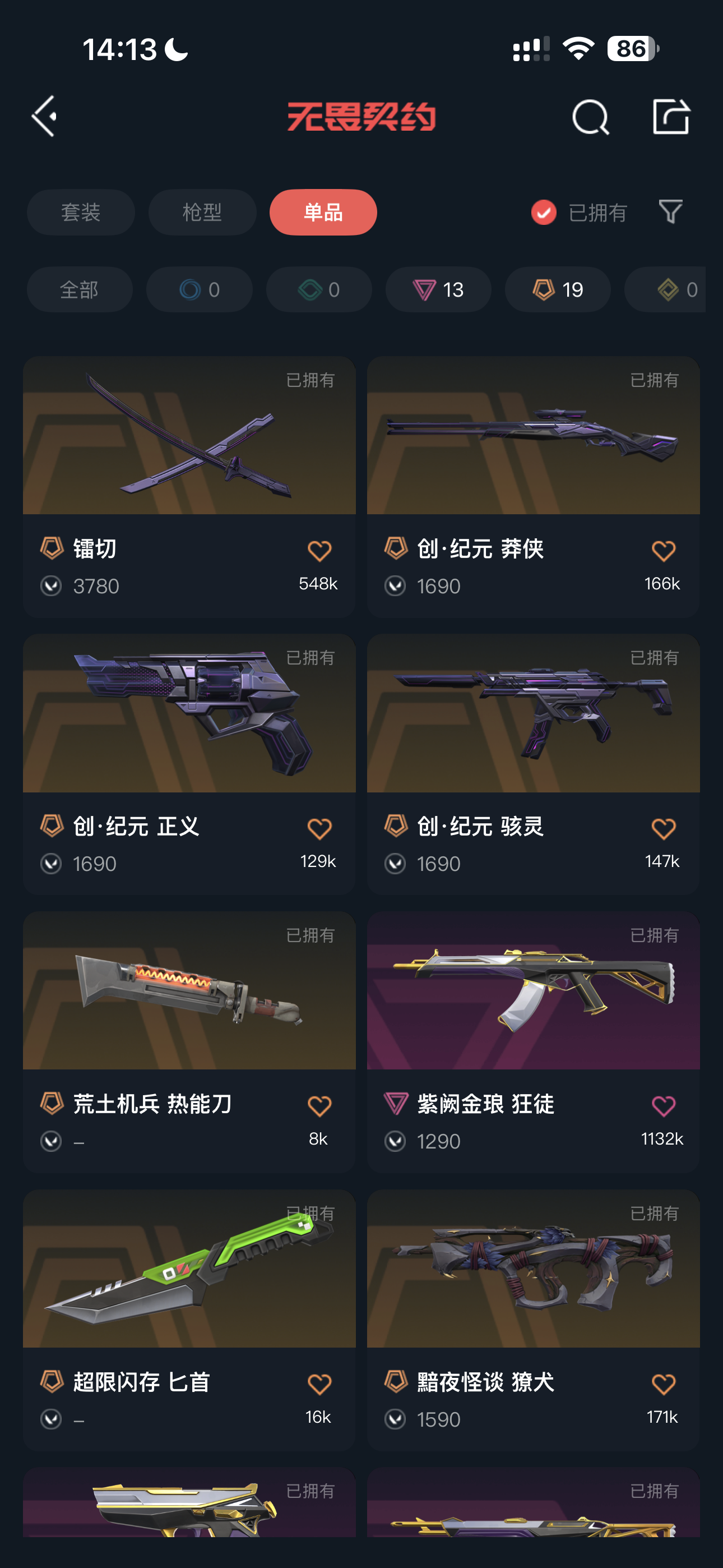Screen dimensions: 723x1568
Task: Share this page via share icon
Action: point(670,116)
